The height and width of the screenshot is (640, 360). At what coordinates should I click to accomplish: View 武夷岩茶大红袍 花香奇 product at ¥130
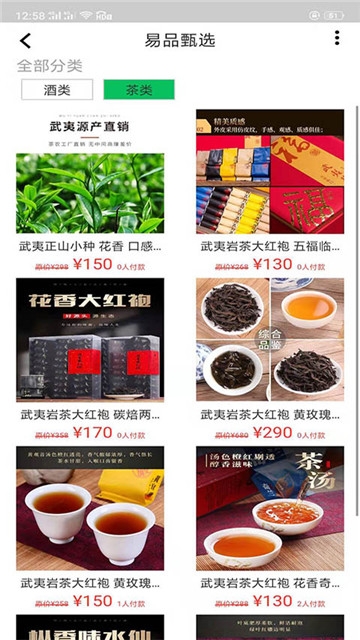coord(270,527)
